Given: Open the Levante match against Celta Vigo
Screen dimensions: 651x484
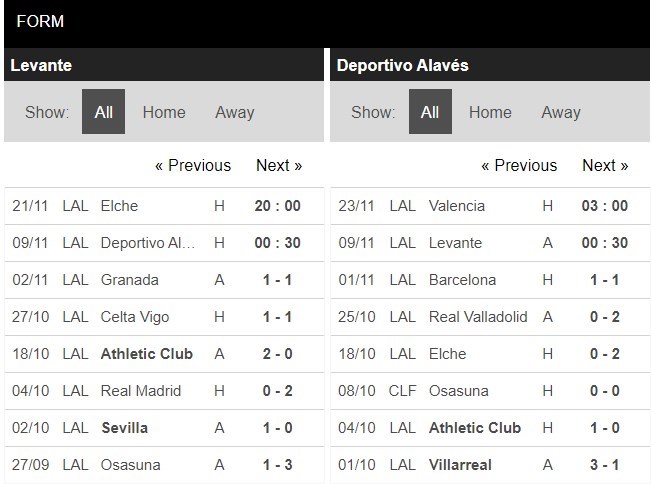Looking at the screenshot, I should (135, 317).
